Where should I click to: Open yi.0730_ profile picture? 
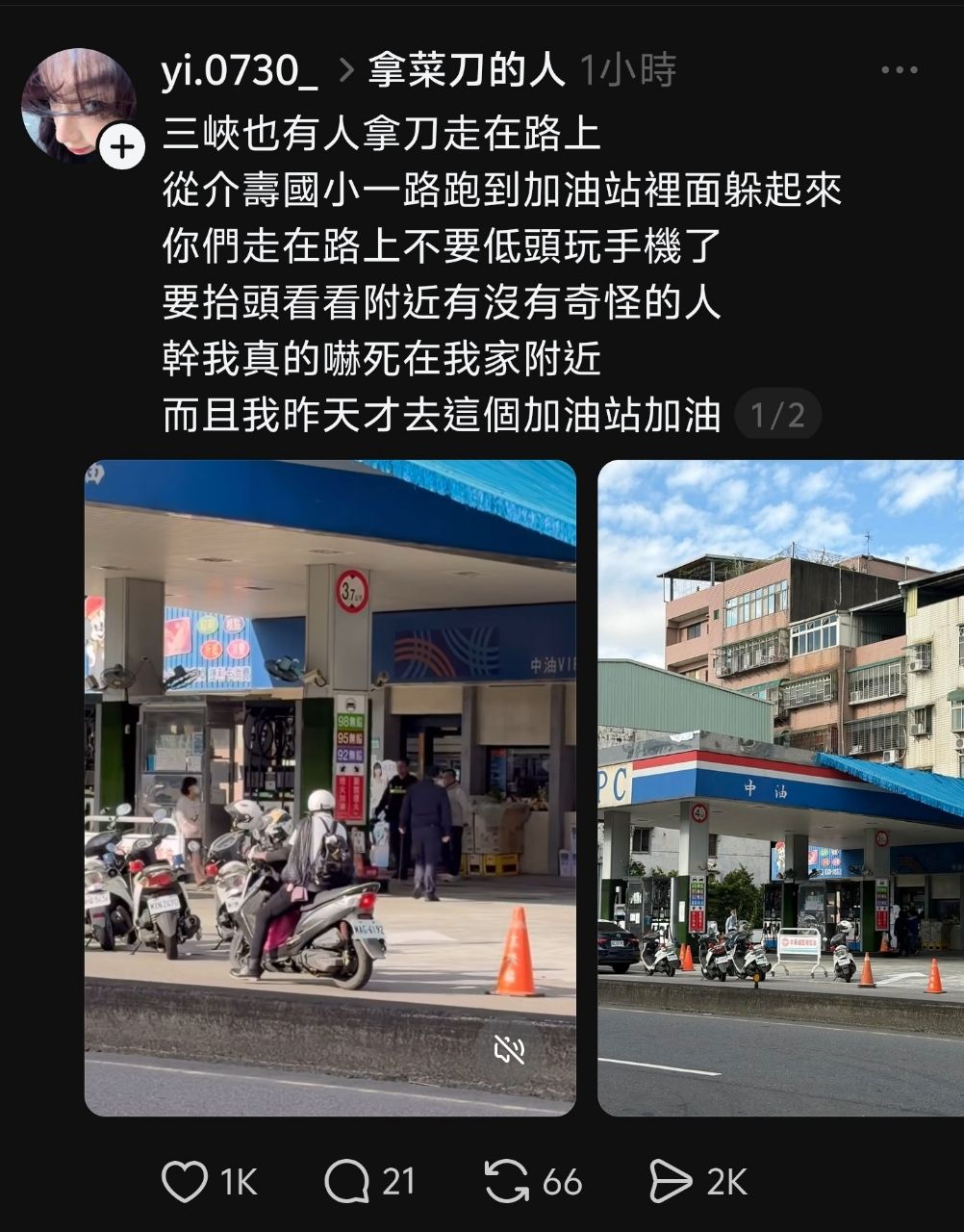coord(75,102)
